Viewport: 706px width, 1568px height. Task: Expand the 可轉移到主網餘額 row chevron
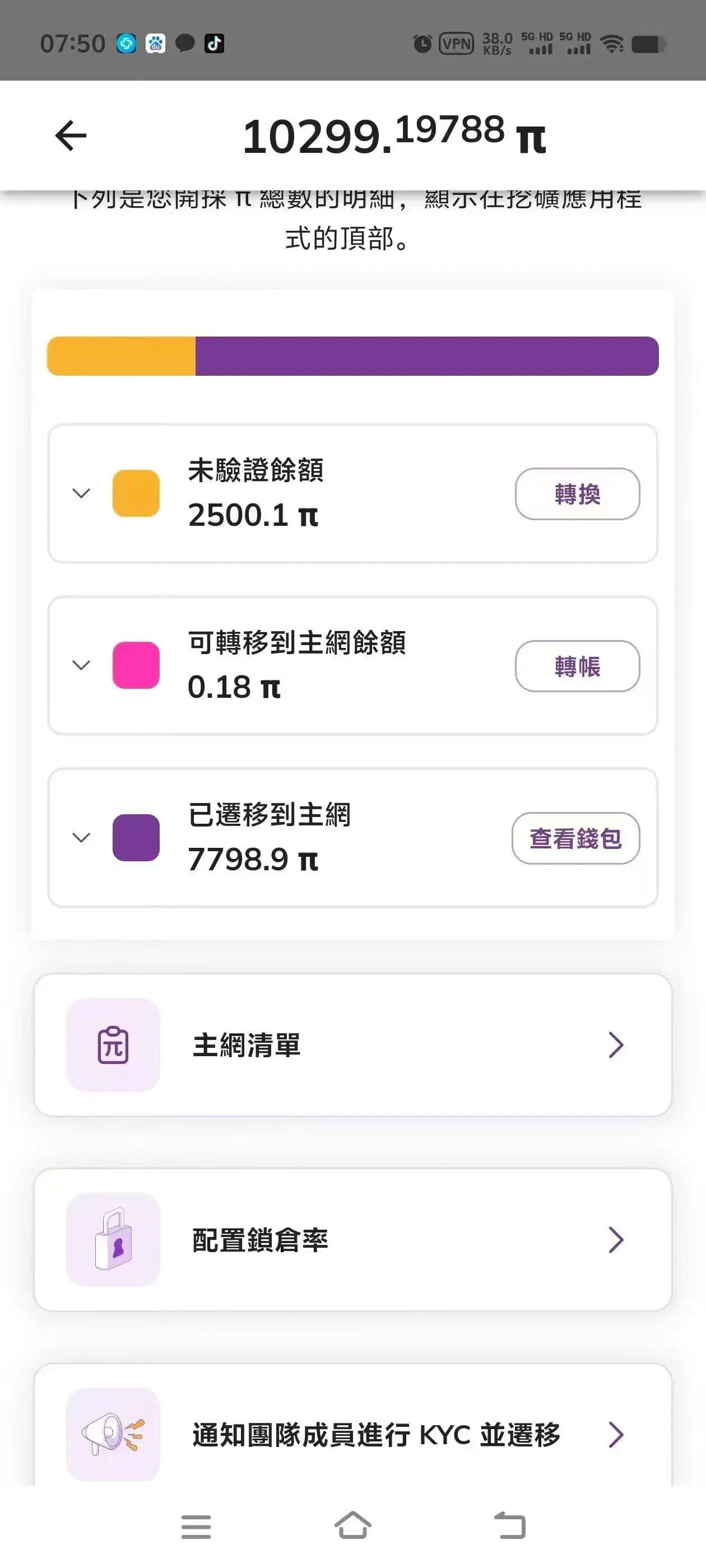(x=81, y=665)
